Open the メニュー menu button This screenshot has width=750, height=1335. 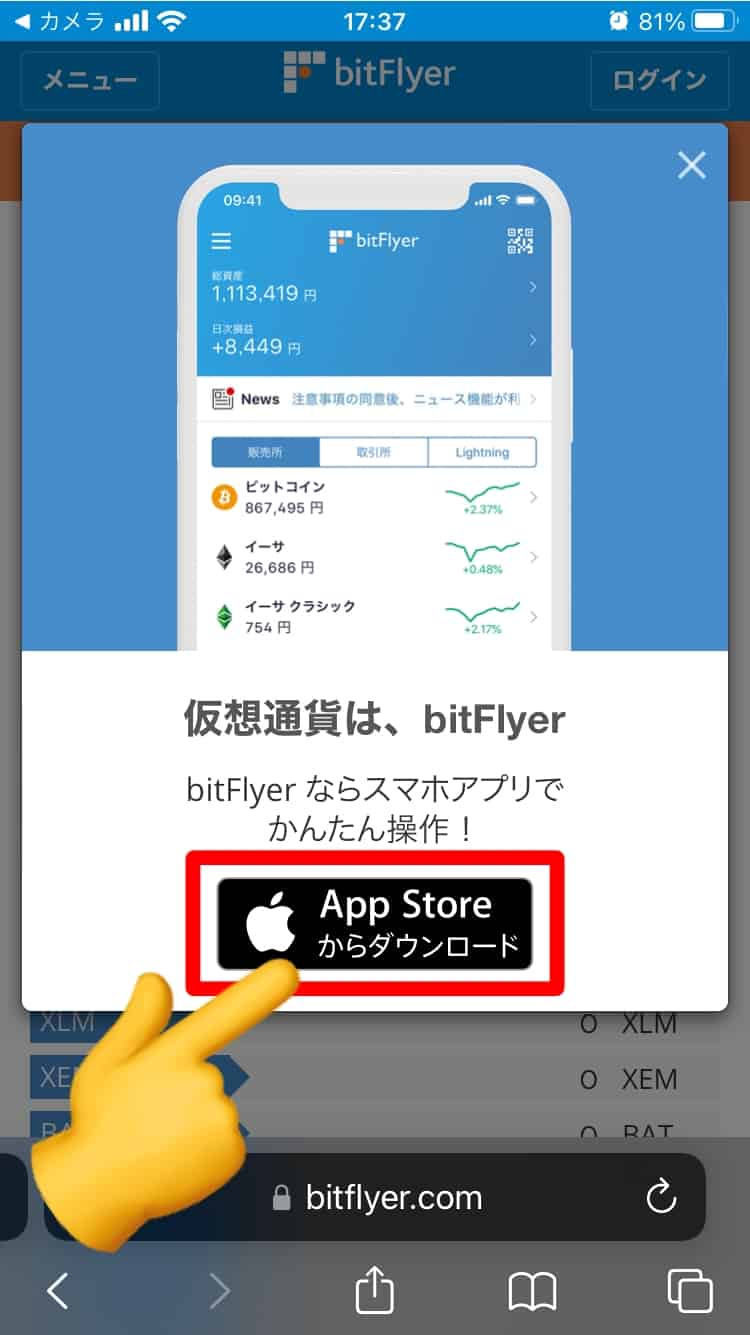(89, 81)
